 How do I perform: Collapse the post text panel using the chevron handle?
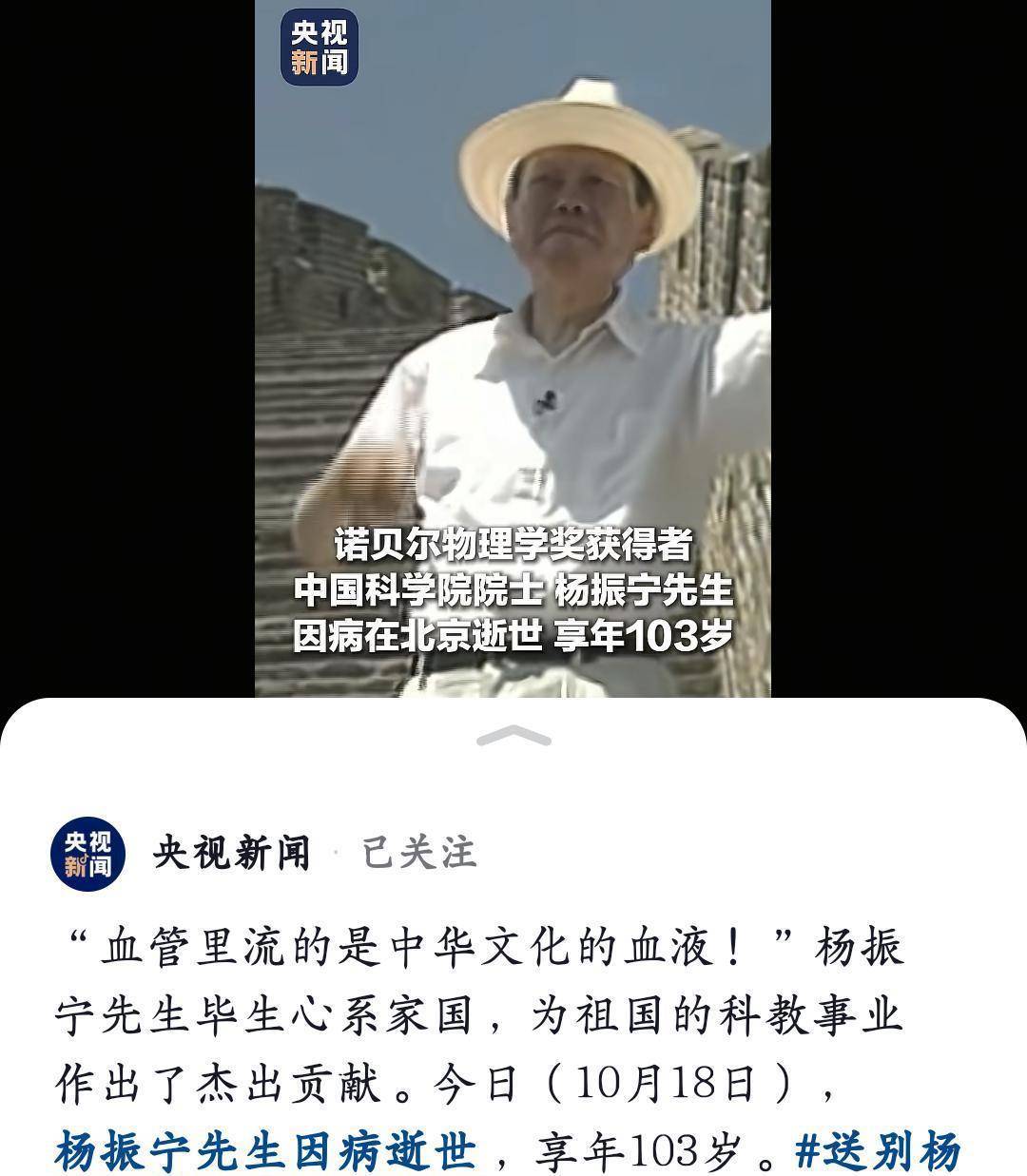click(x=513, y=736)
